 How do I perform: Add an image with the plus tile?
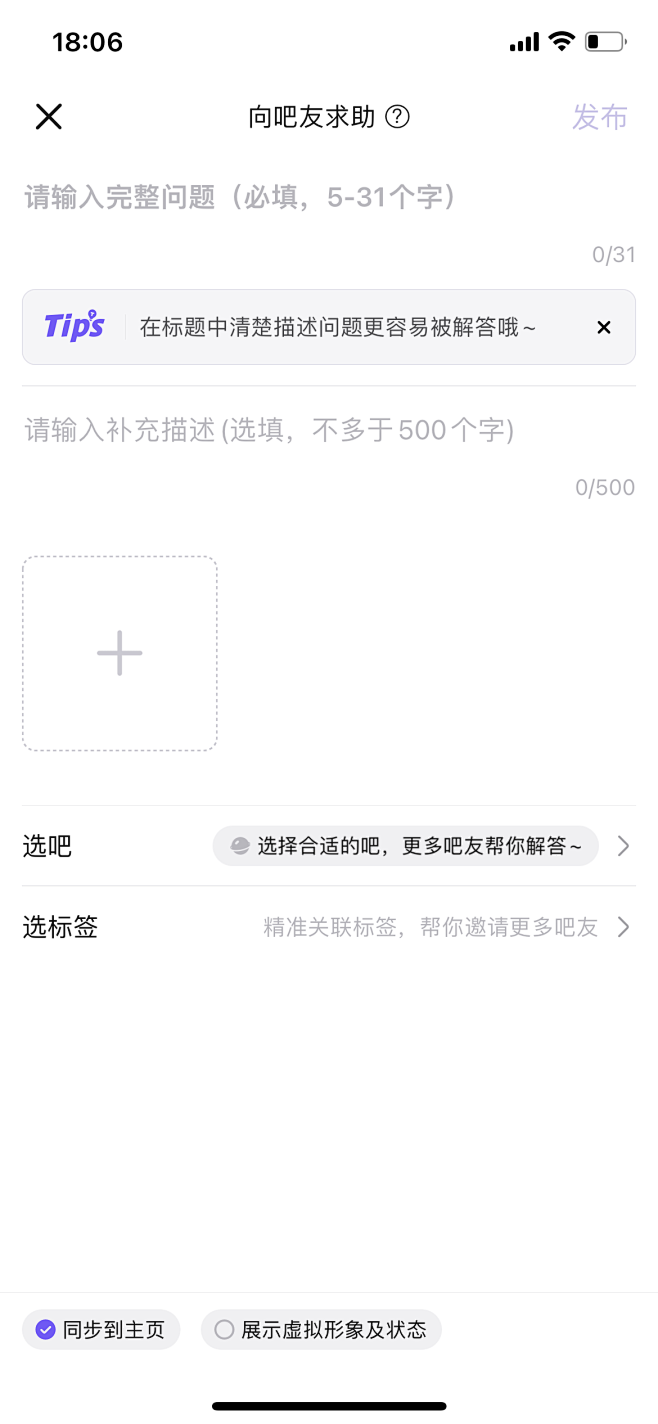[120, 653]
